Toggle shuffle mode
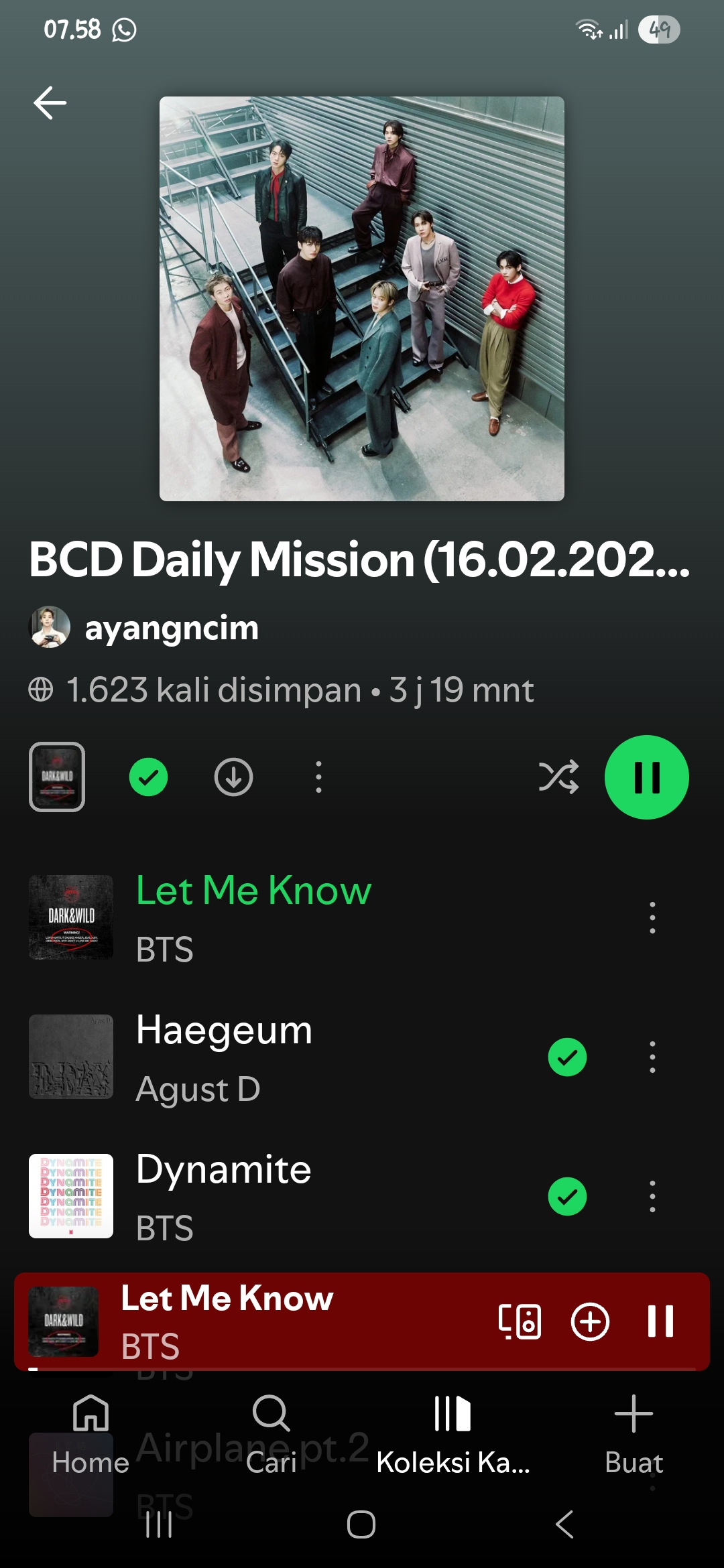 (x=558, y=777)
